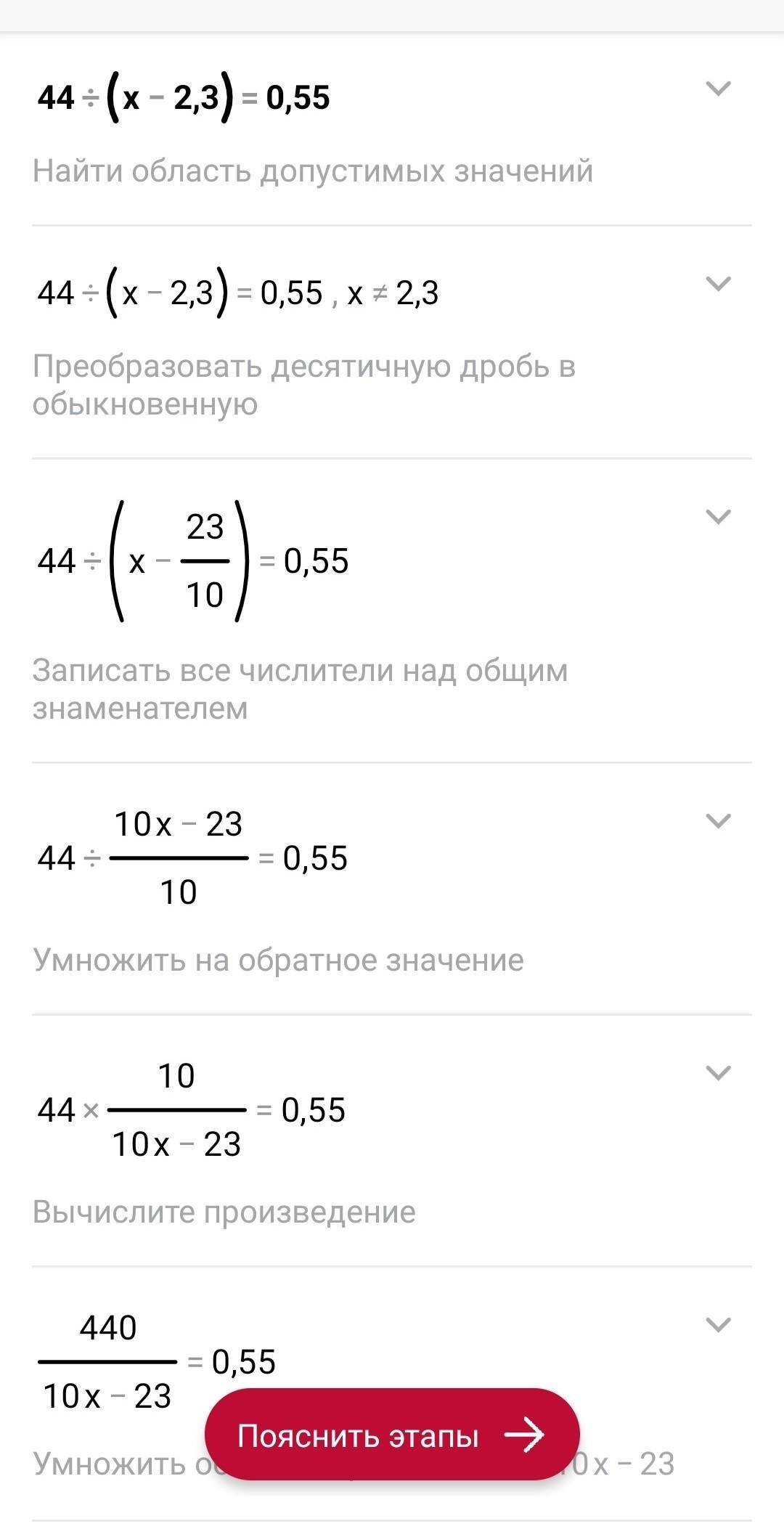This screenshot has height=1529, width=784.
Task: Tap the red 'Пояснить этапы' button
Action: (392, 1435)
